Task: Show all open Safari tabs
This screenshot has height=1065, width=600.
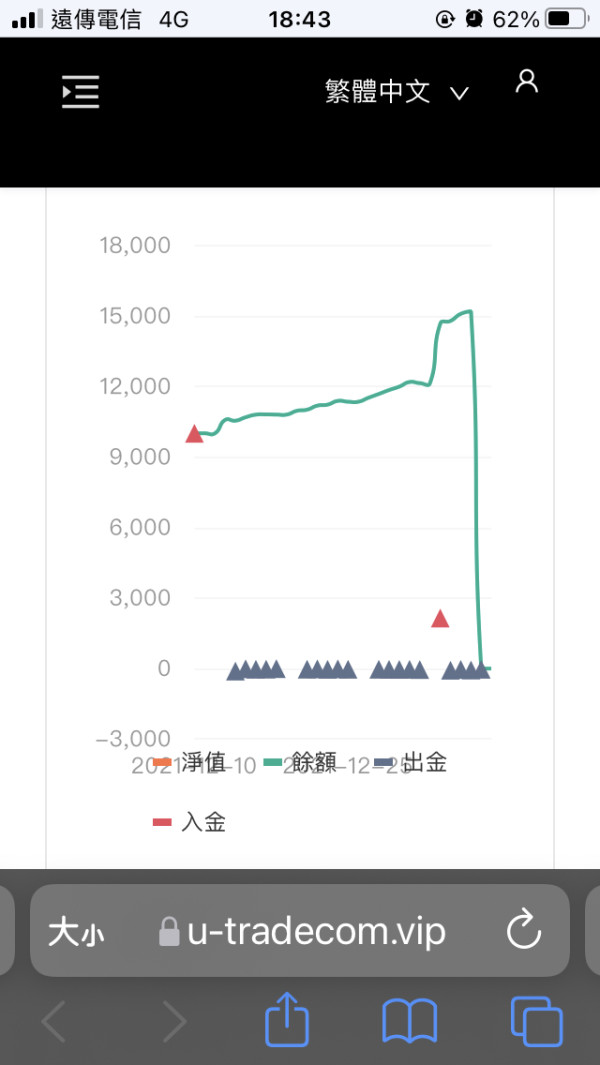Action: (537, 1020)
